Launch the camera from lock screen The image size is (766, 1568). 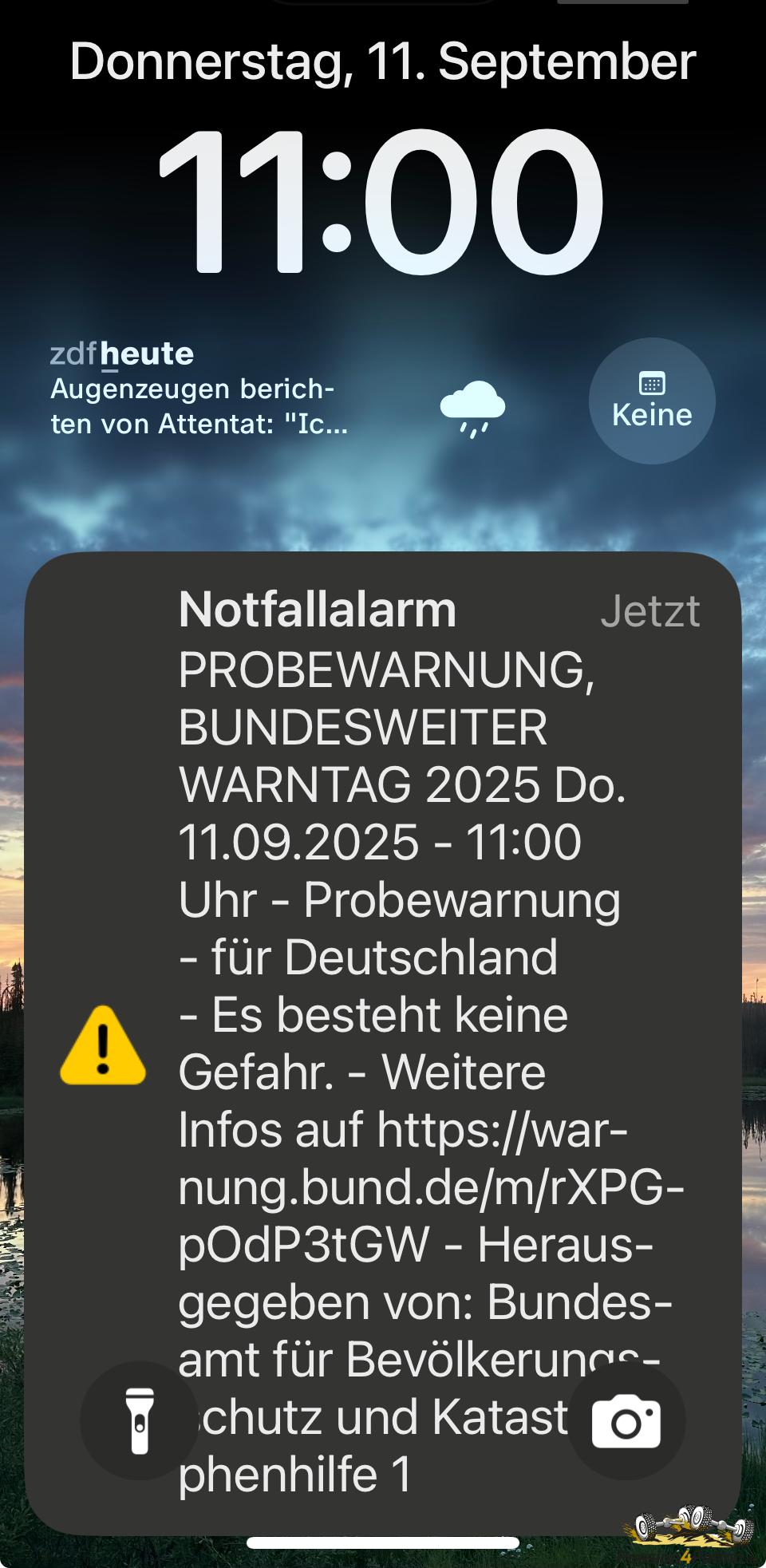[626, 1421]
